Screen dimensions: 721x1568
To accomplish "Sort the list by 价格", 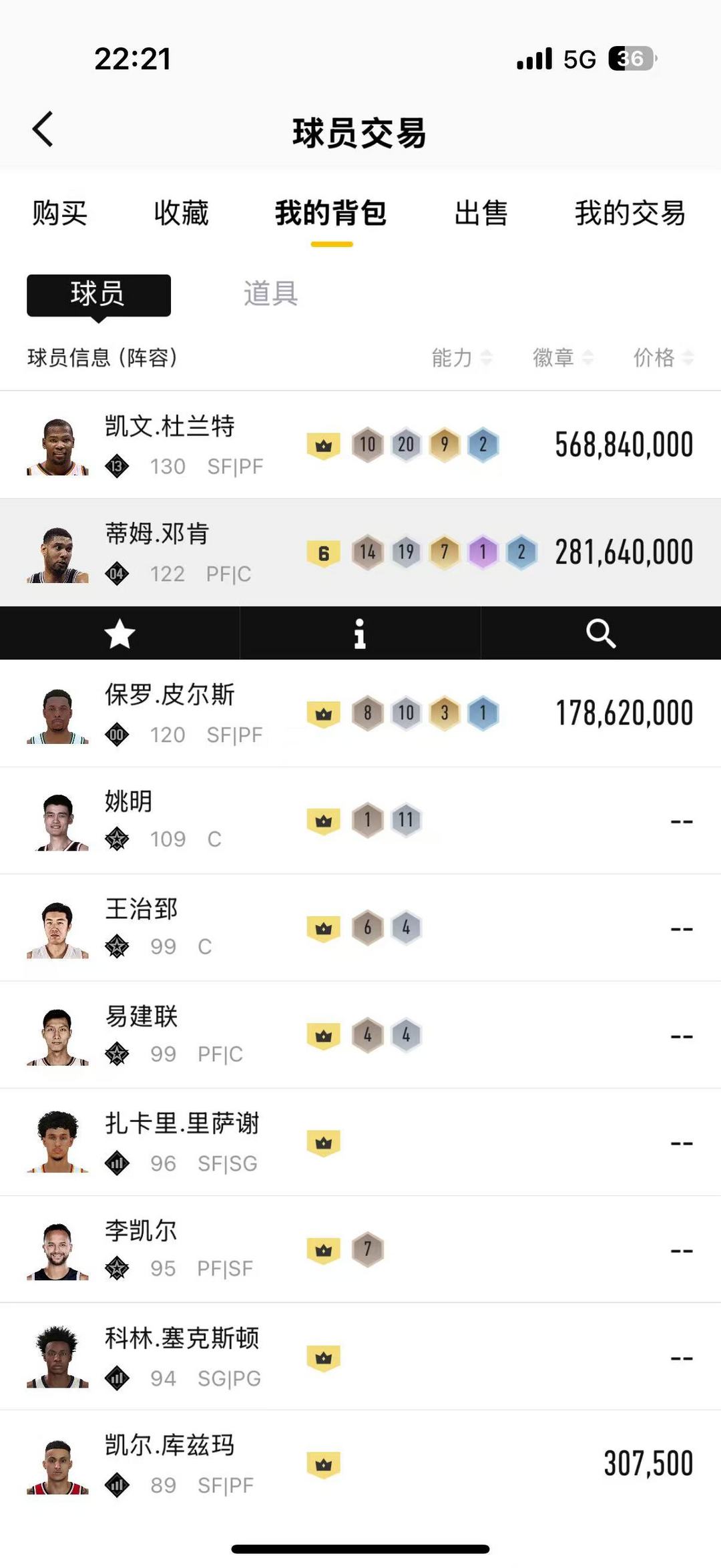I will (664, 358).
